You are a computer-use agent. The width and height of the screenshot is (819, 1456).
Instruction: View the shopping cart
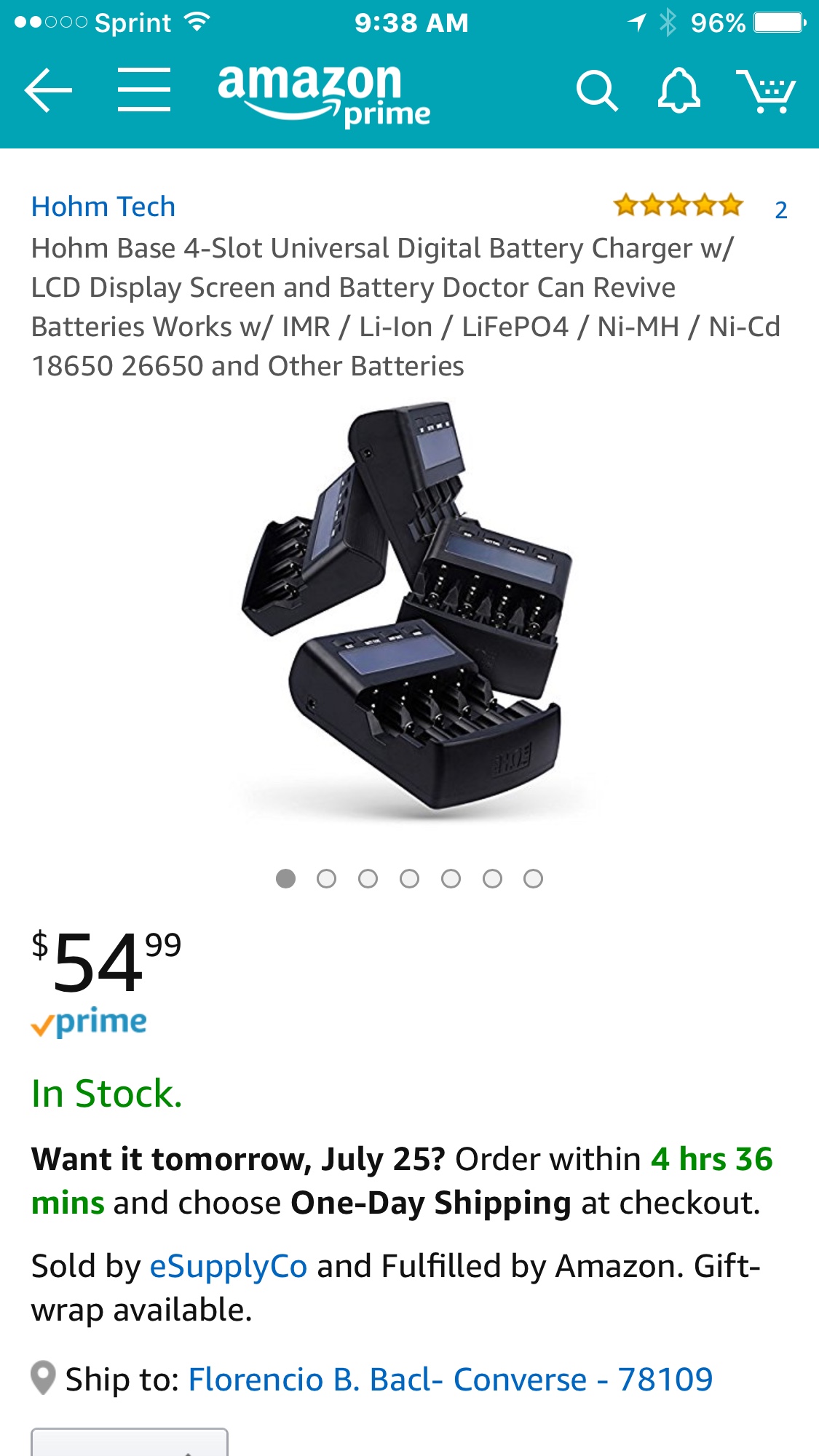pos(765,91)
